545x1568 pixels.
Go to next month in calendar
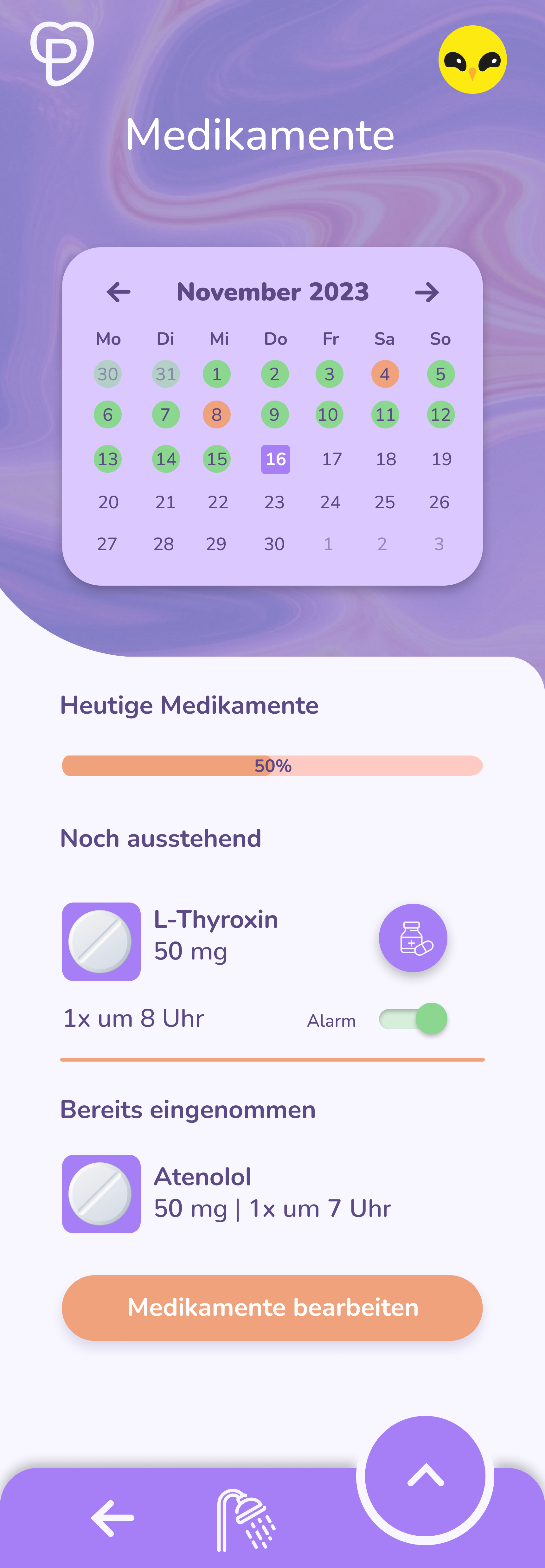click(426, 292)
